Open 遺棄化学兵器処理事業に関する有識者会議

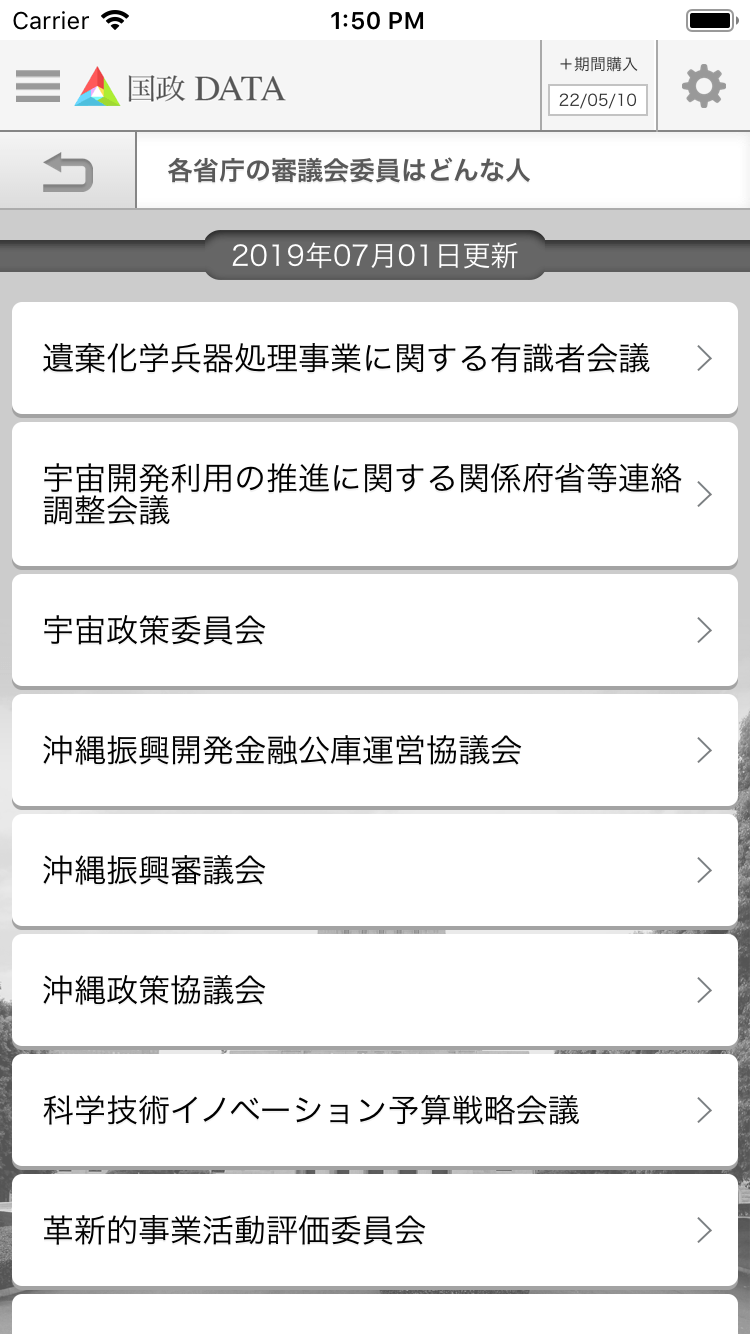click(x=375, y=358)
